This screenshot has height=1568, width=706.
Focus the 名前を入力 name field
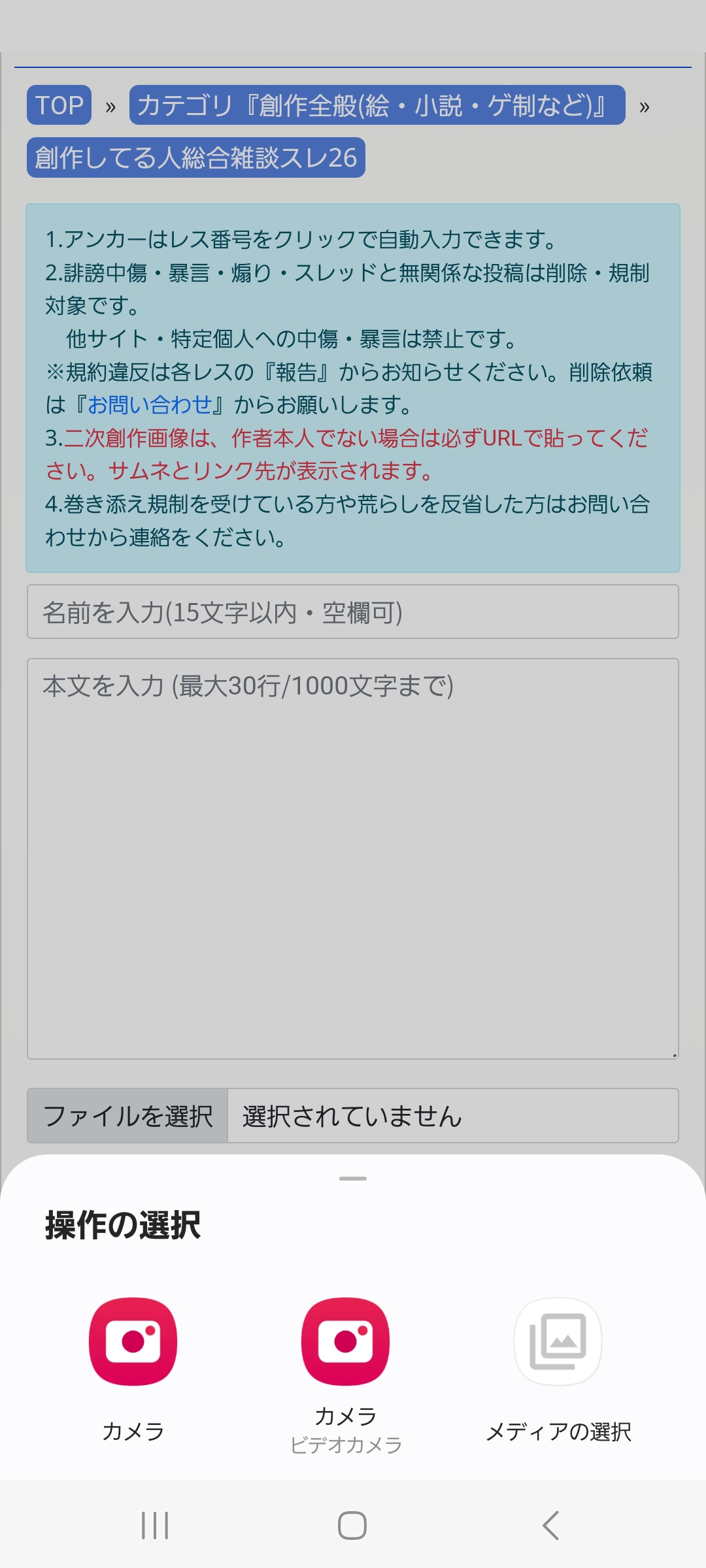point(353,612)
